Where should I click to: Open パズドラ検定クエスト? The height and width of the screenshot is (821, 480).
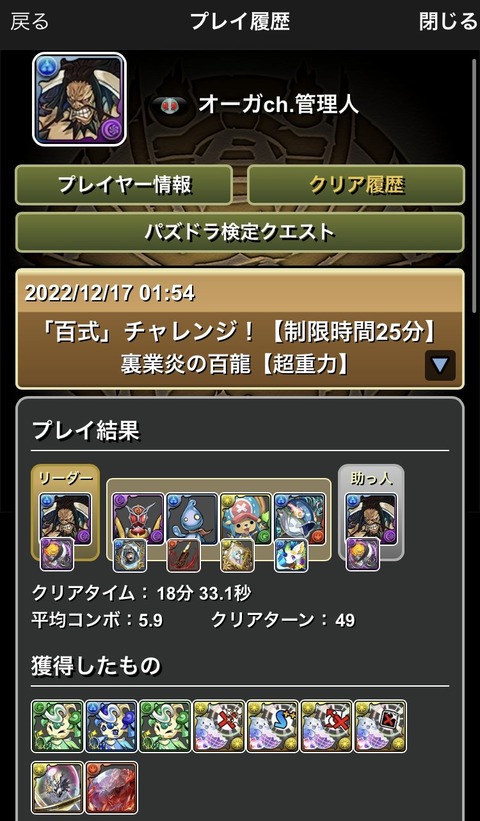240,232
